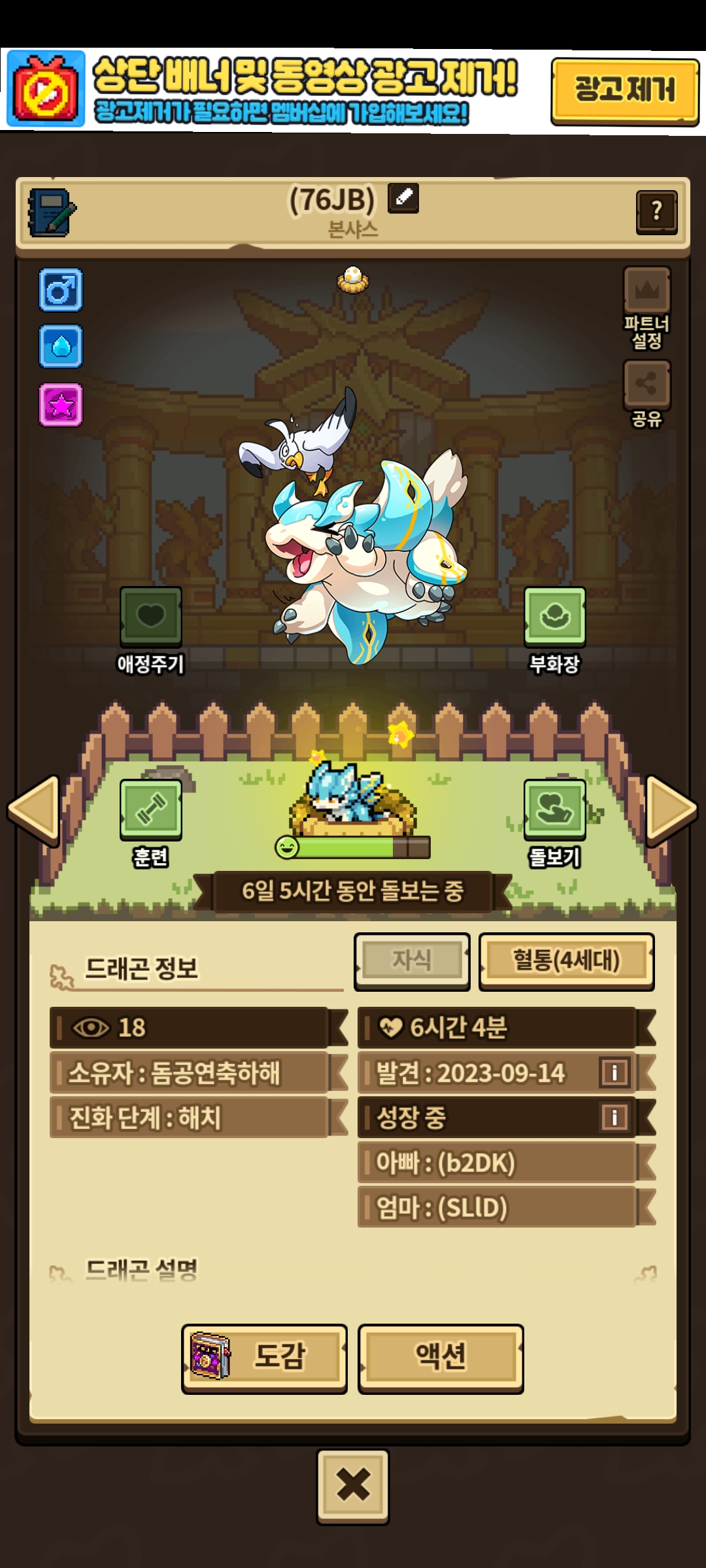View info icon next to 성장 중
Screen dimensions: 706x1568
pos(614,1117)
